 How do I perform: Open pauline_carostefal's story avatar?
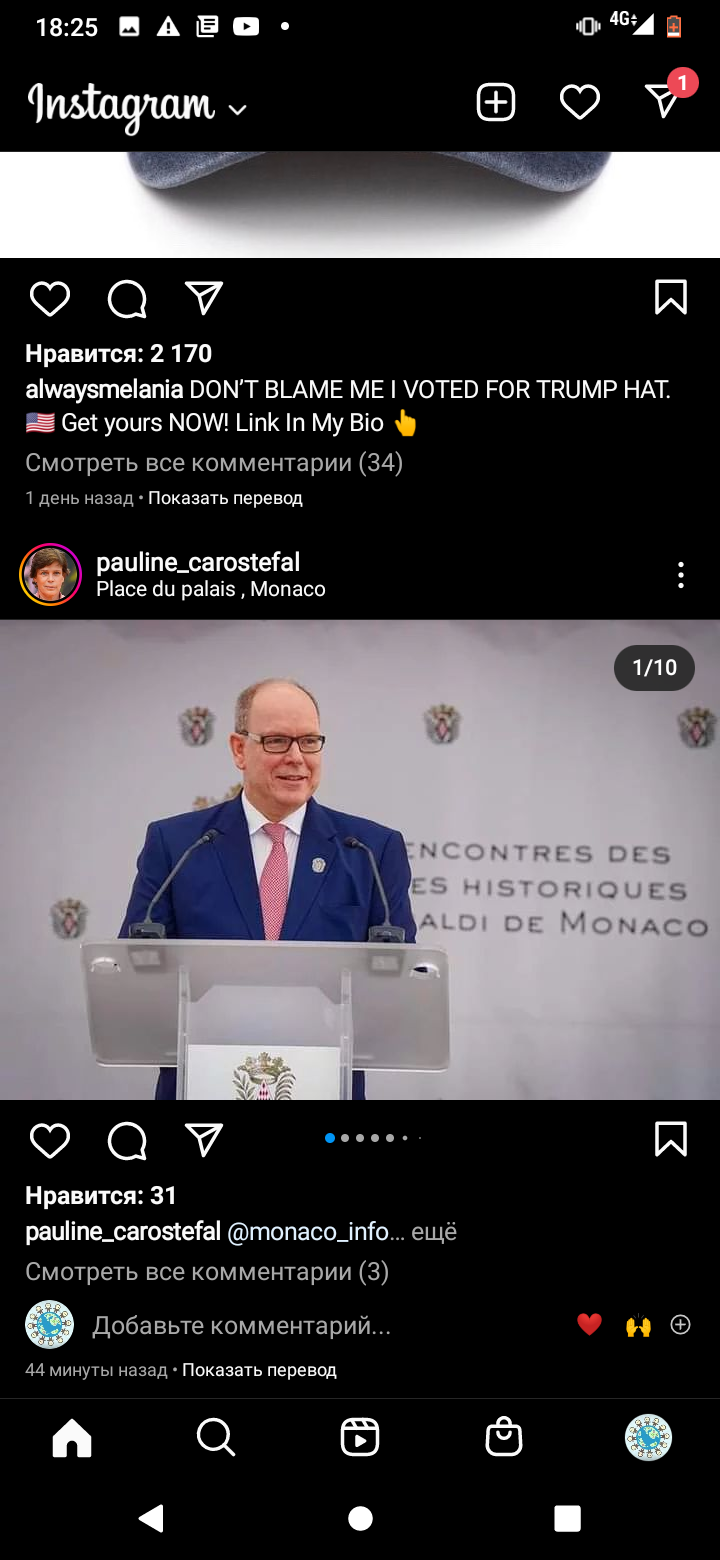(50, 575)
